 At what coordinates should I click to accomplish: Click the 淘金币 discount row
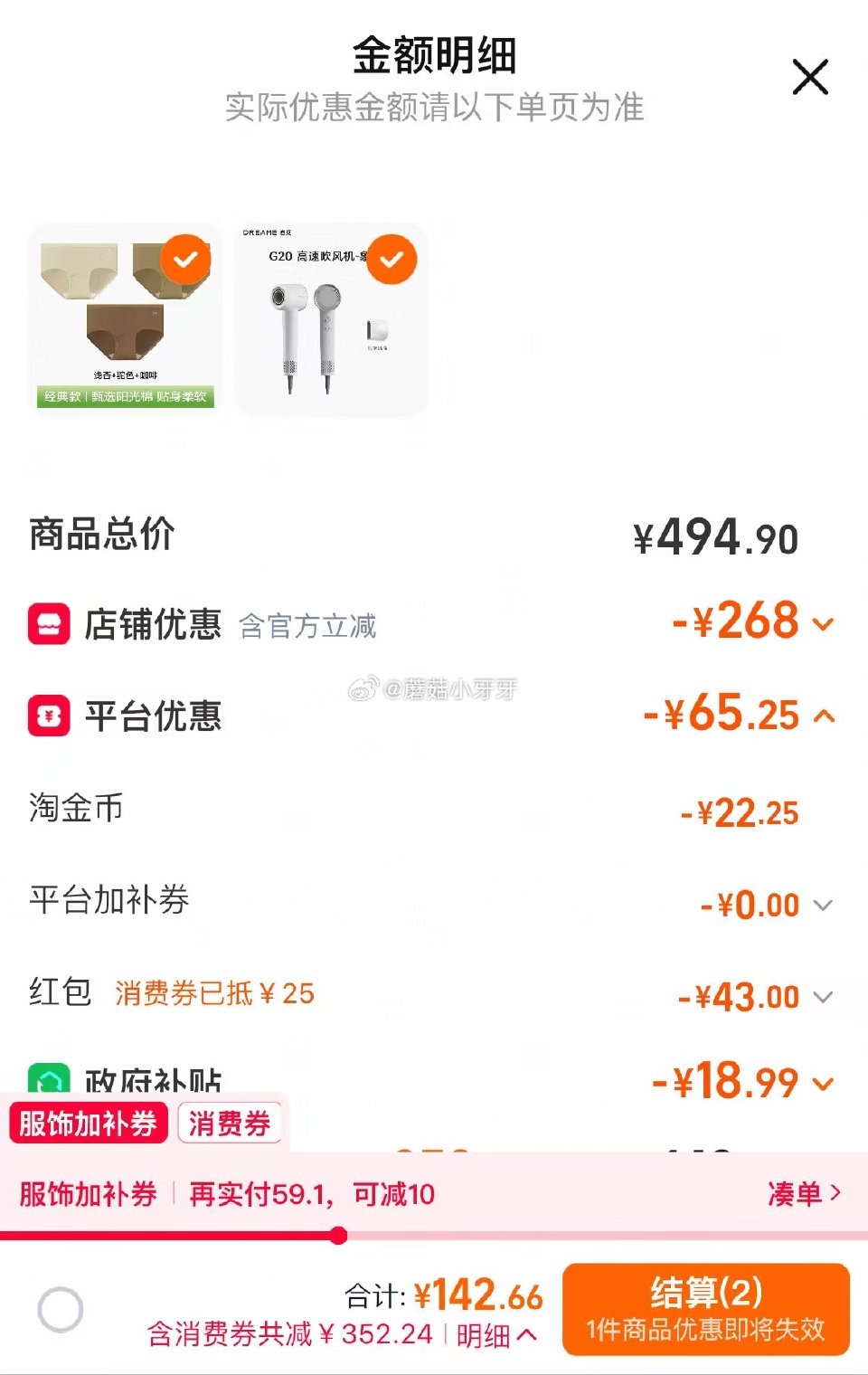tap(434, 811)
